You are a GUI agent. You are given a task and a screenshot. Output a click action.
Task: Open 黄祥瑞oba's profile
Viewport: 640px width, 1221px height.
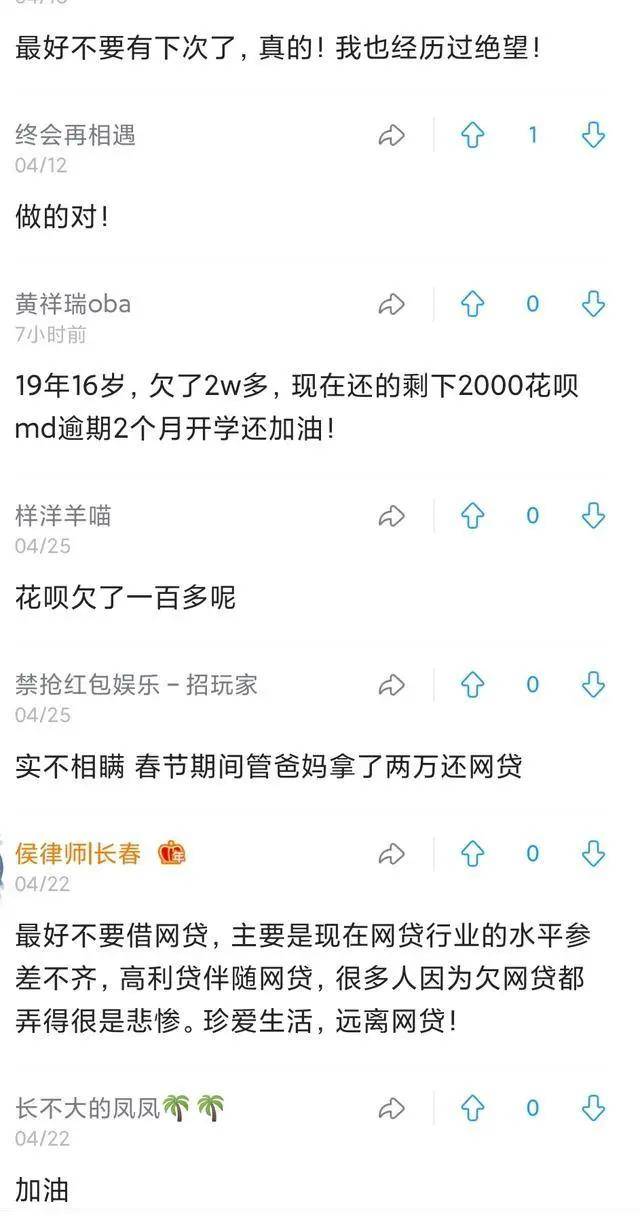point(73,304)
